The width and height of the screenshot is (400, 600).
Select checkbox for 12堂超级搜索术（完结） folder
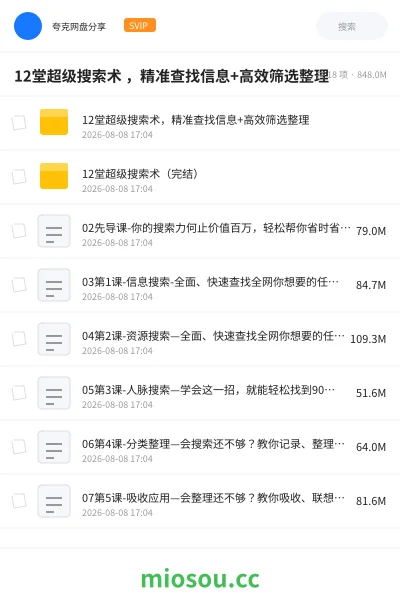pos(19,176)
